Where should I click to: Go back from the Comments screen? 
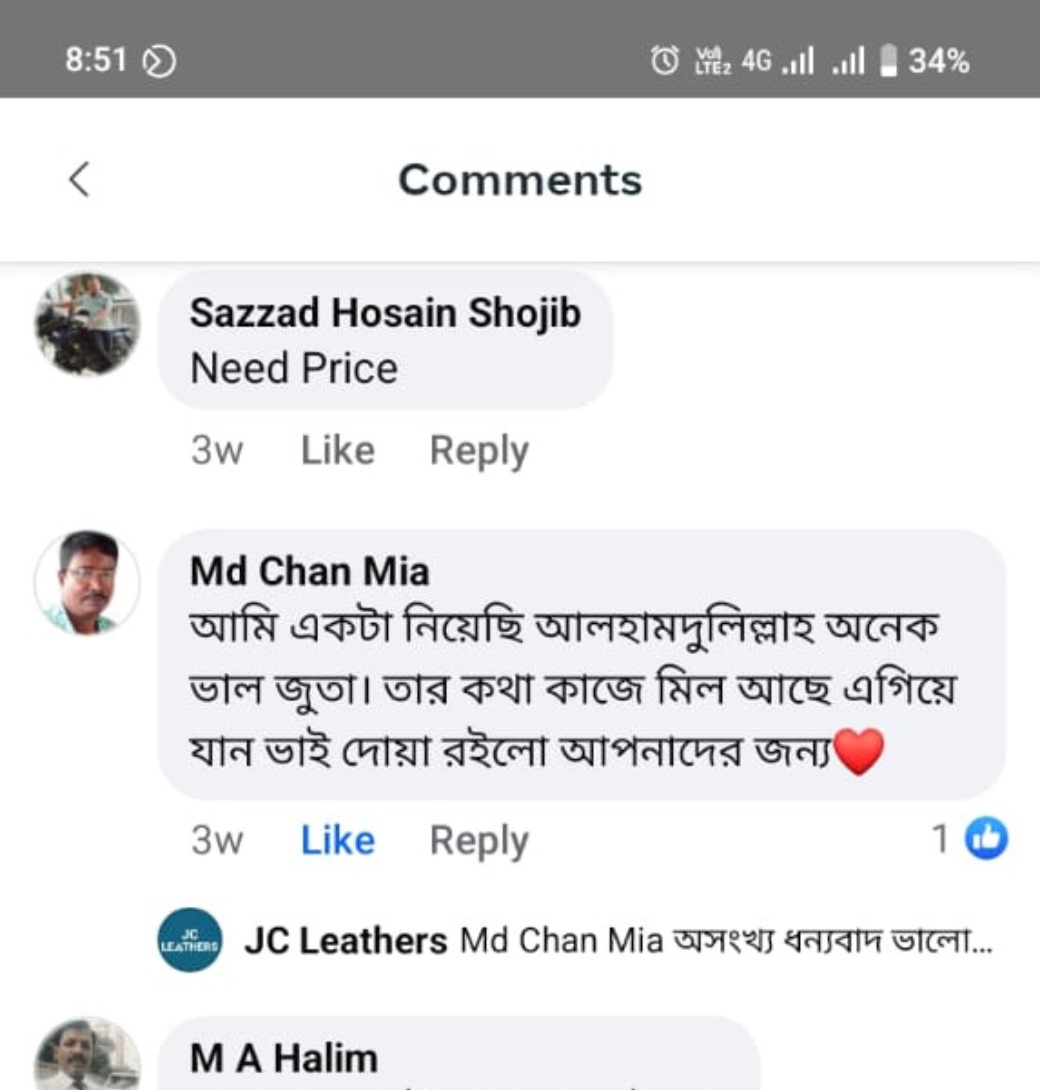pyautogui.click(x=80, y=180)
